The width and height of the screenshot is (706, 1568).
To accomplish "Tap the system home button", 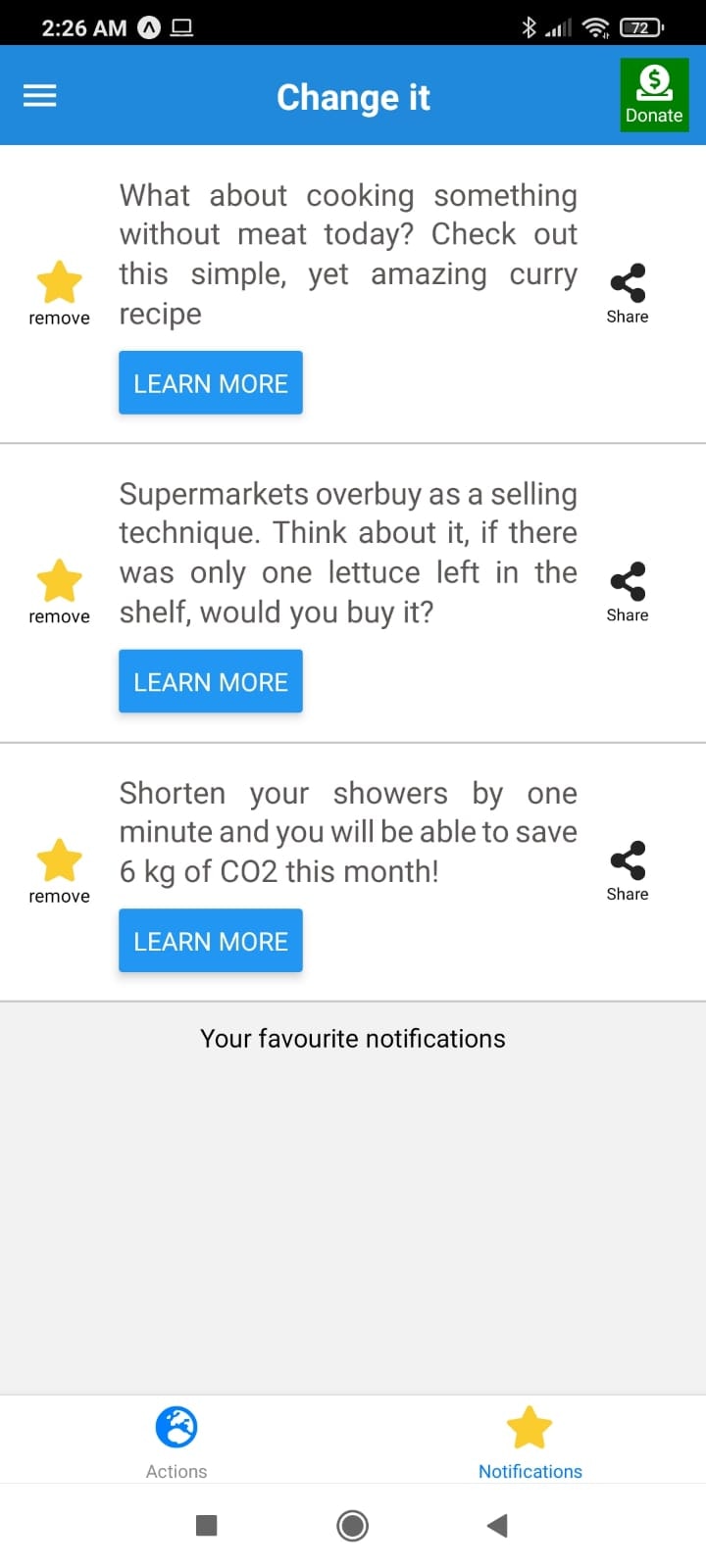I will coord(353,1525).
